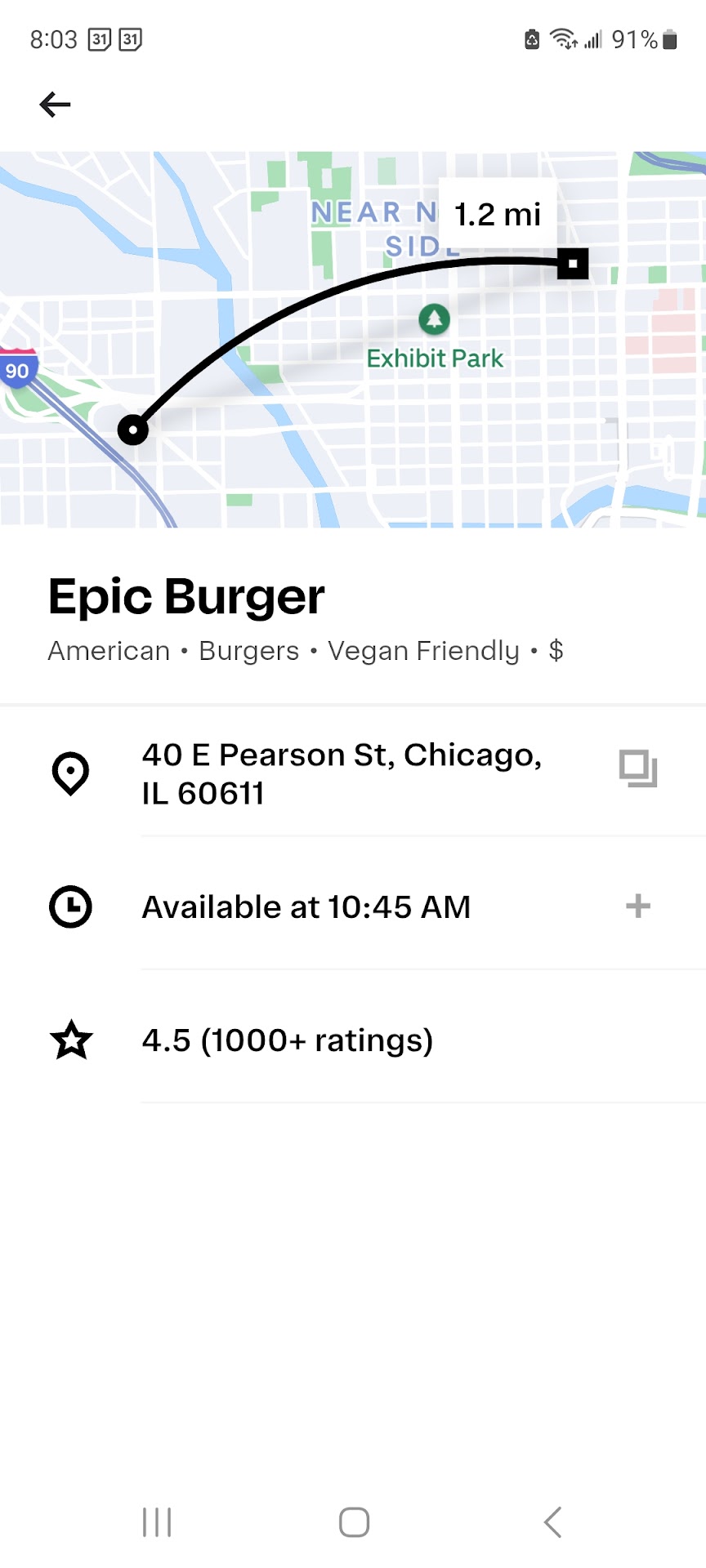Screen dimensions: 706x1568
Task: Expand the Available at 10:45 AM hours
Action: pyautogui.click(x=637, y=906)
